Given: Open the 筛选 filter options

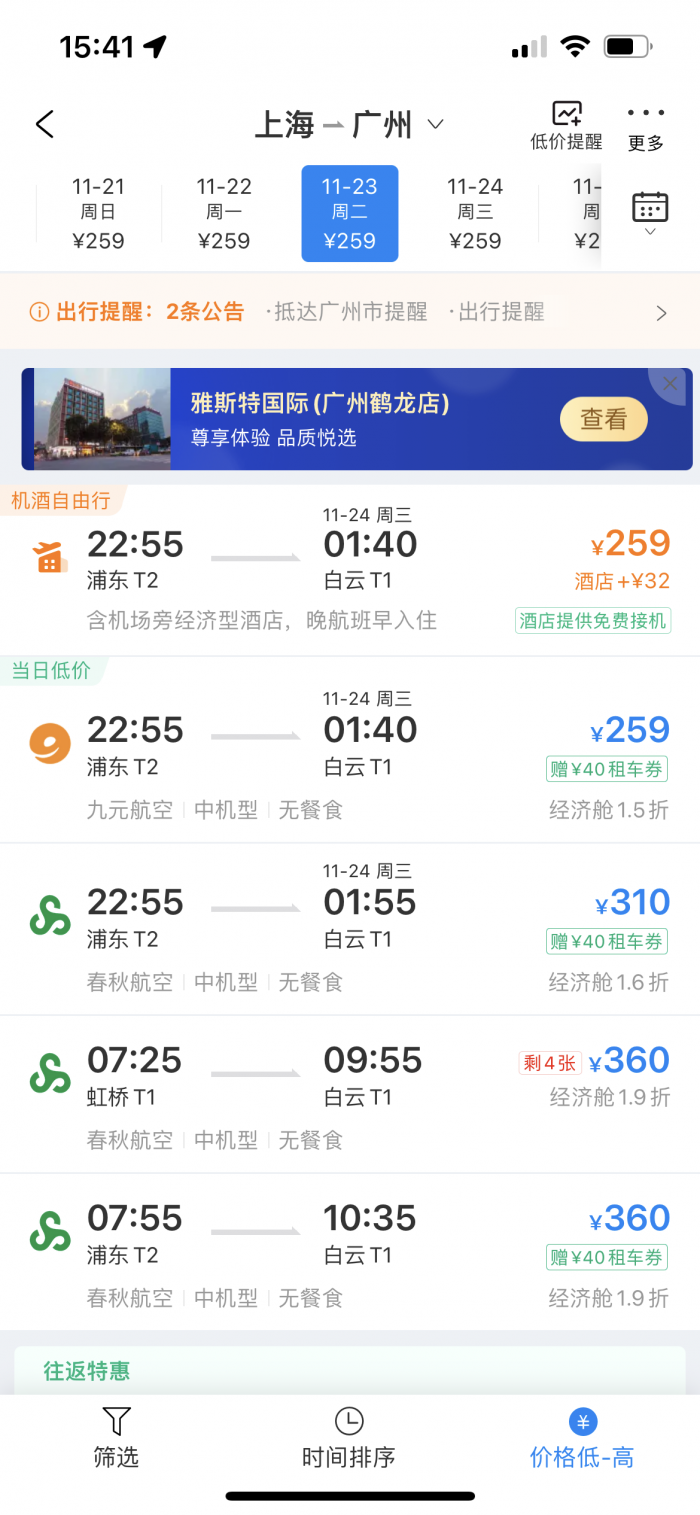Looking at the screenshot, I should coord(116,1438).
